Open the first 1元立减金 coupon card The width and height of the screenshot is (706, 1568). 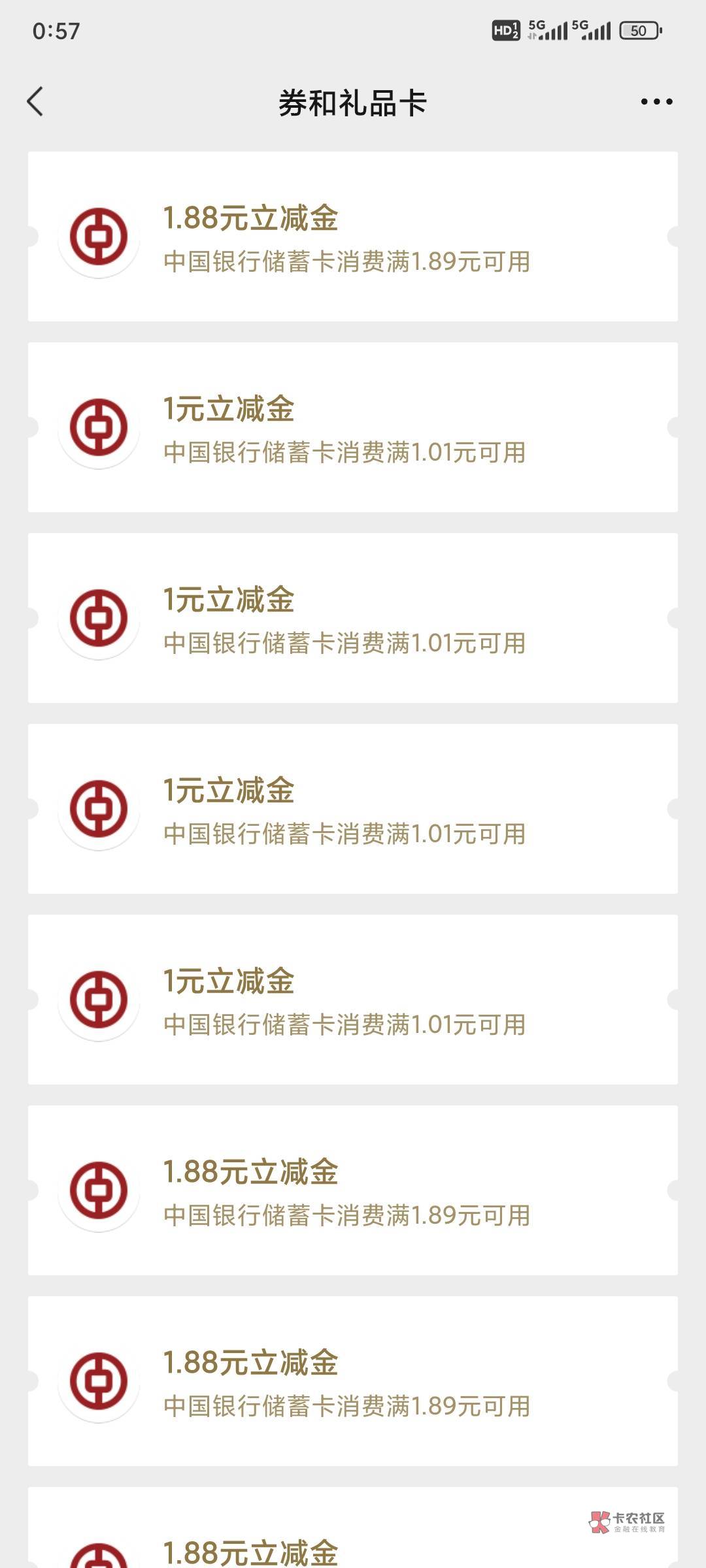tap(353, 427)
